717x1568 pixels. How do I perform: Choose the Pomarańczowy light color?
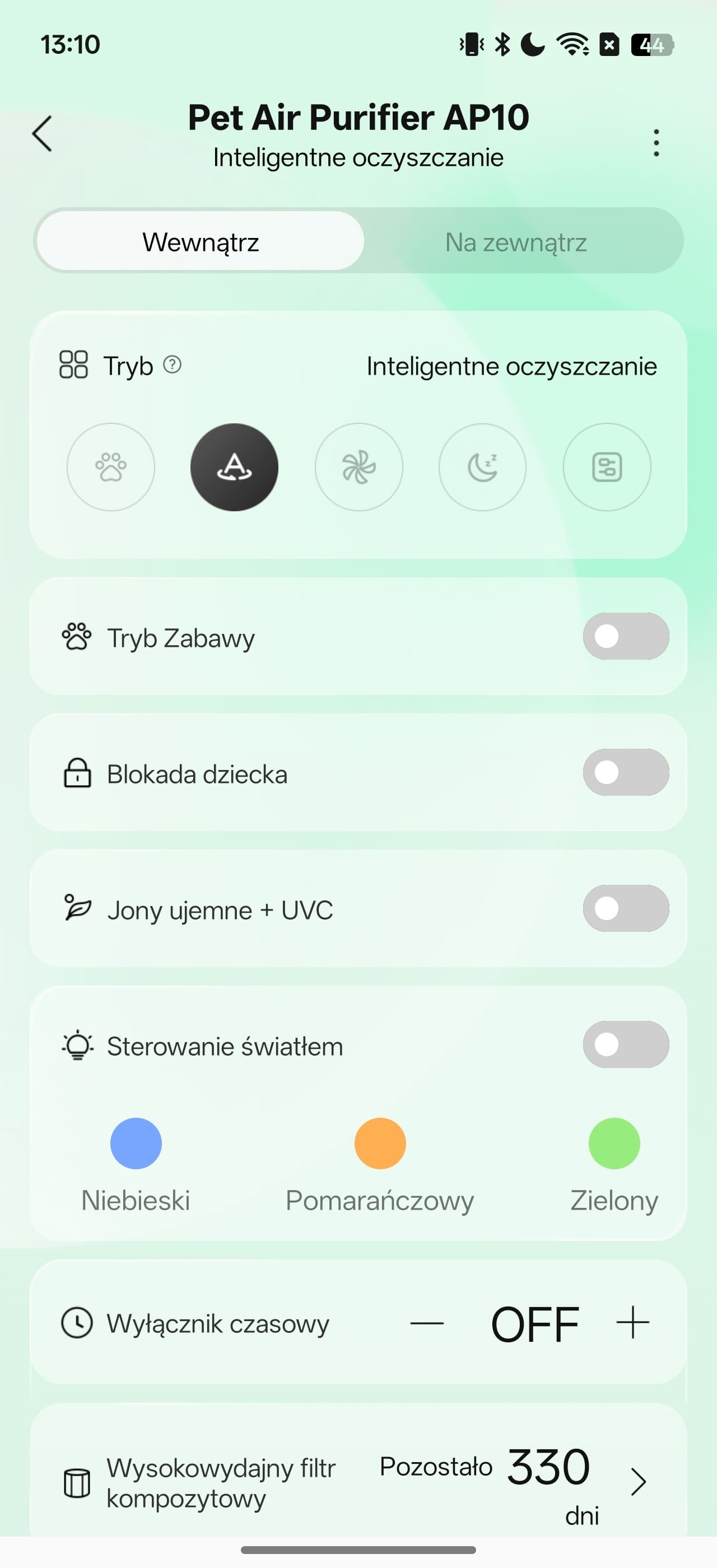[380, 1143]
